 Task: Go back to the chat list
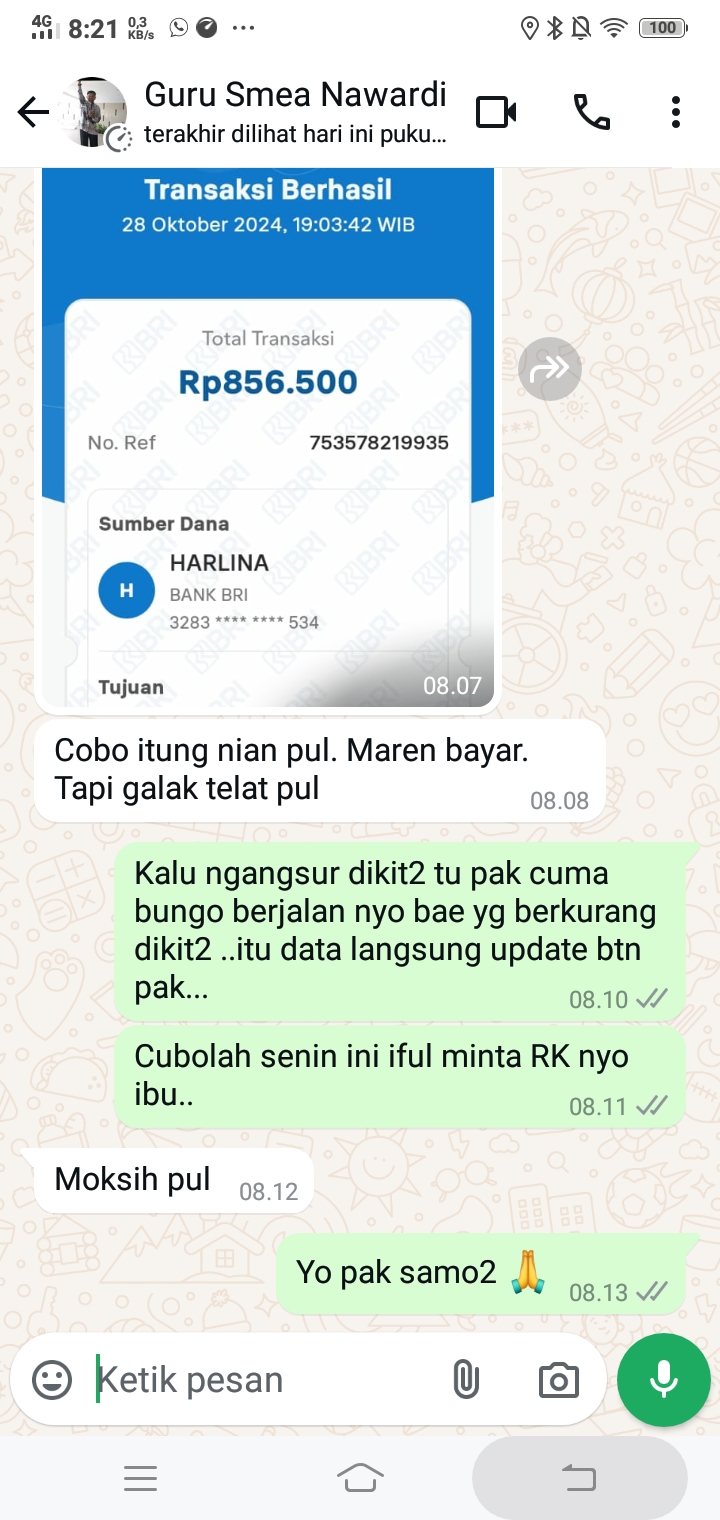(x=33, y=113)
